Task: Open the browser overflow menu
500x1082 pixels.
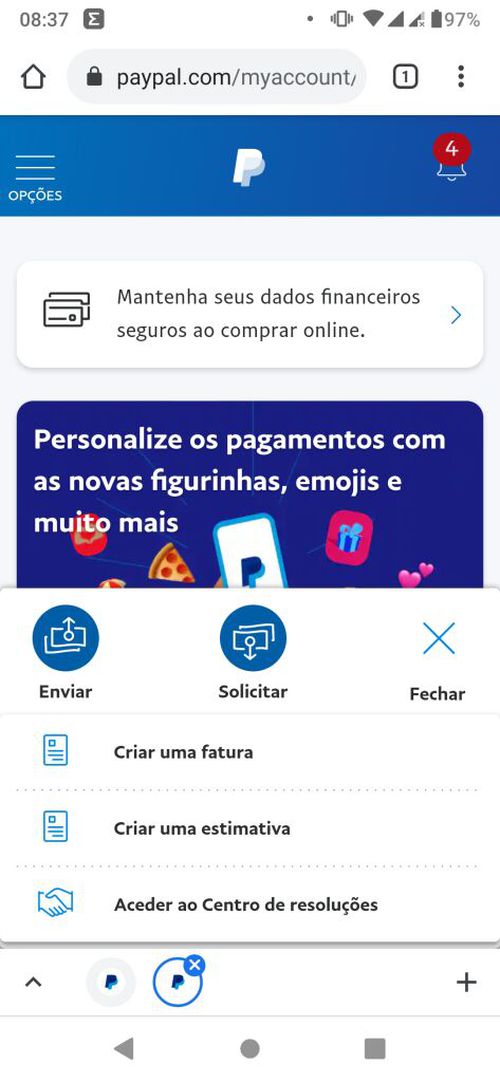Action: [461, 77]
